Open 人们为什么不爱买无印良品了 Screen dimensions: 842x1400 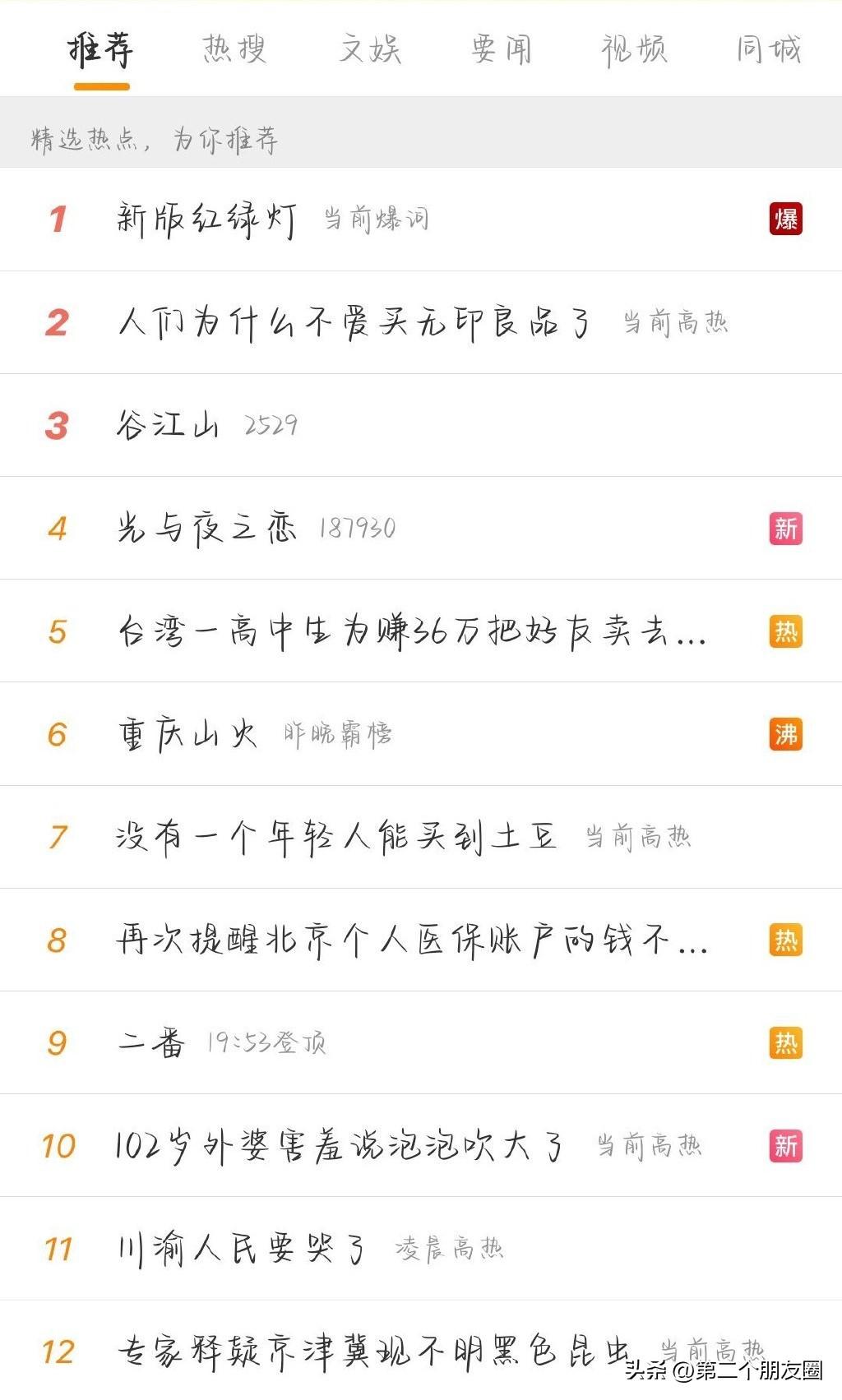421,322
